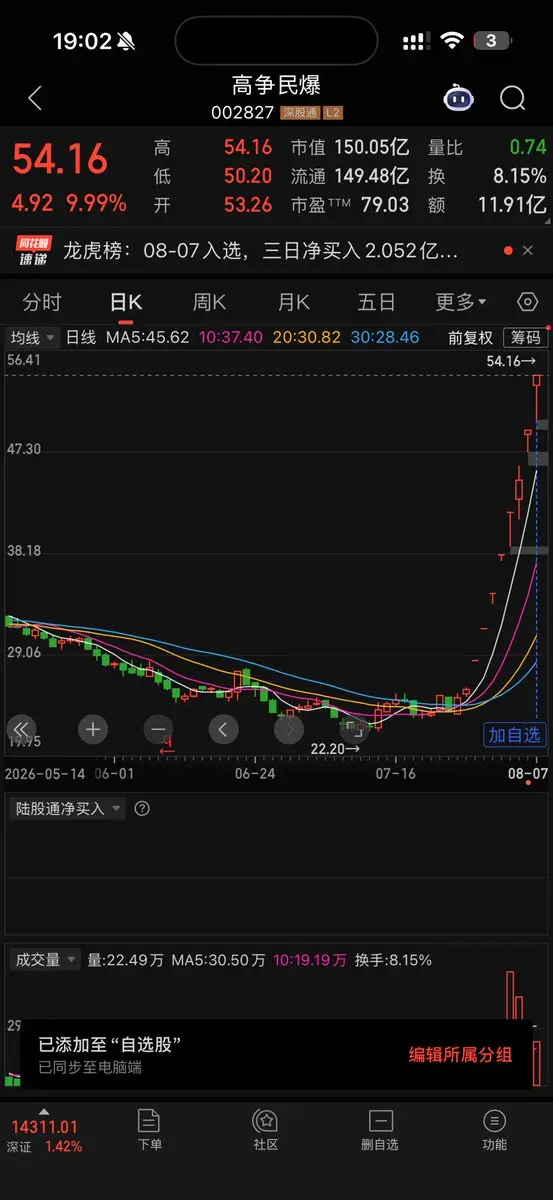This screenshot has height=1200, width=553.
Task: Switch to the 周K tab
Action: pos(209,302)
